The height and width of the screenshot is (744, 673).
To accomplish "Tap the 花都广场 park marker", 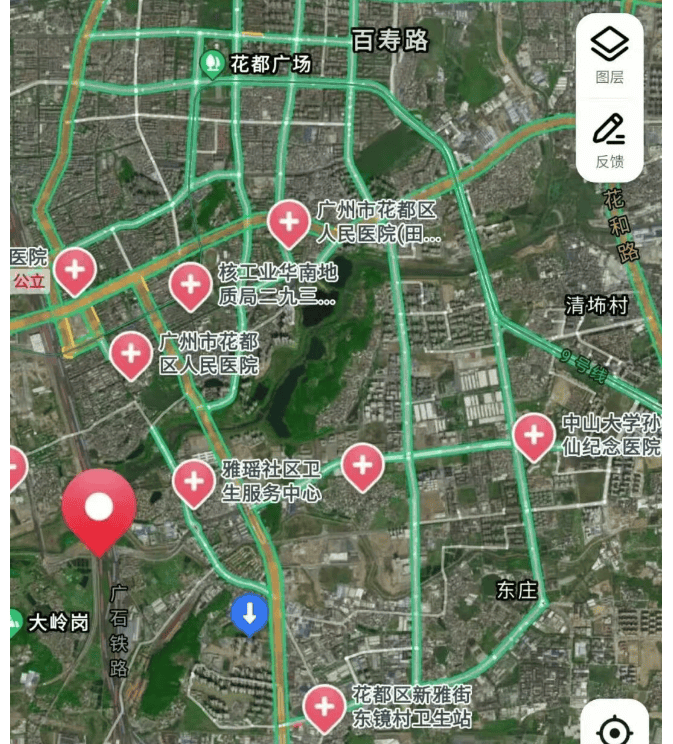I will (212, 65).
